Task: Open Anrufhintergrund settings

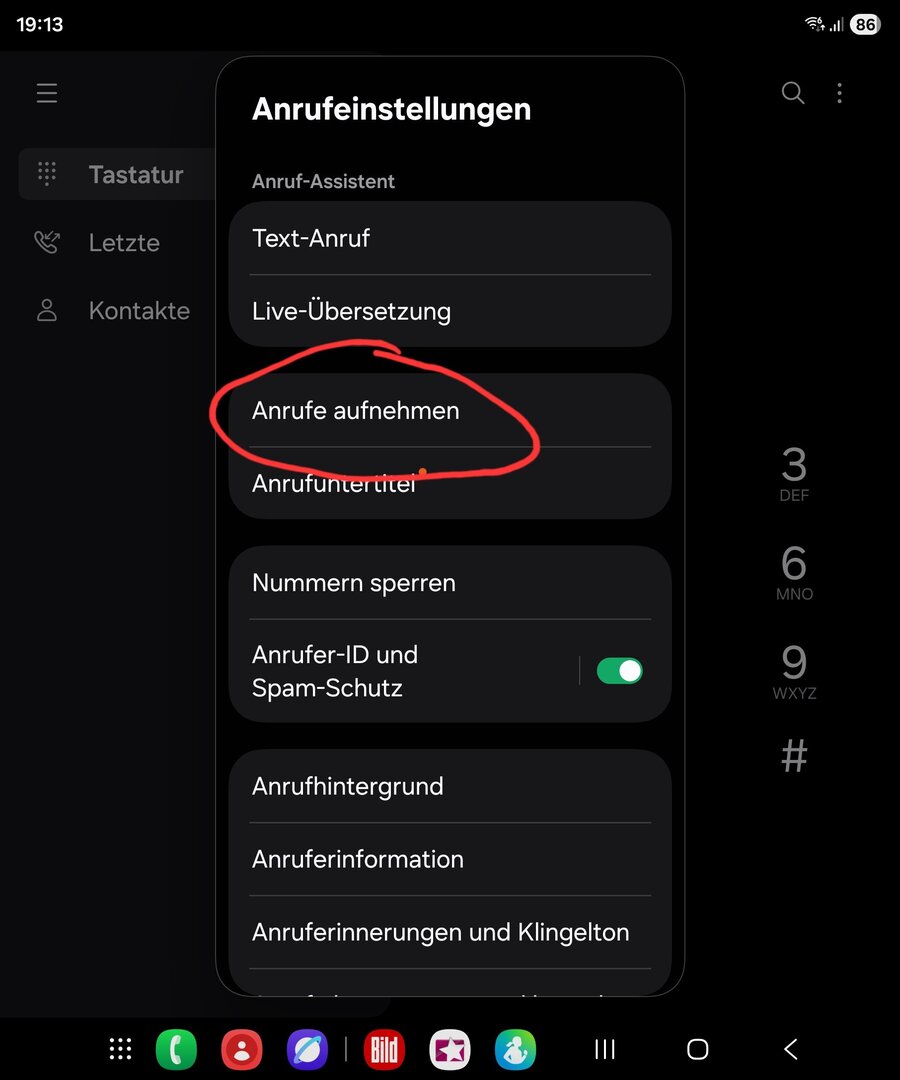Action: click(x=450, y=786)
